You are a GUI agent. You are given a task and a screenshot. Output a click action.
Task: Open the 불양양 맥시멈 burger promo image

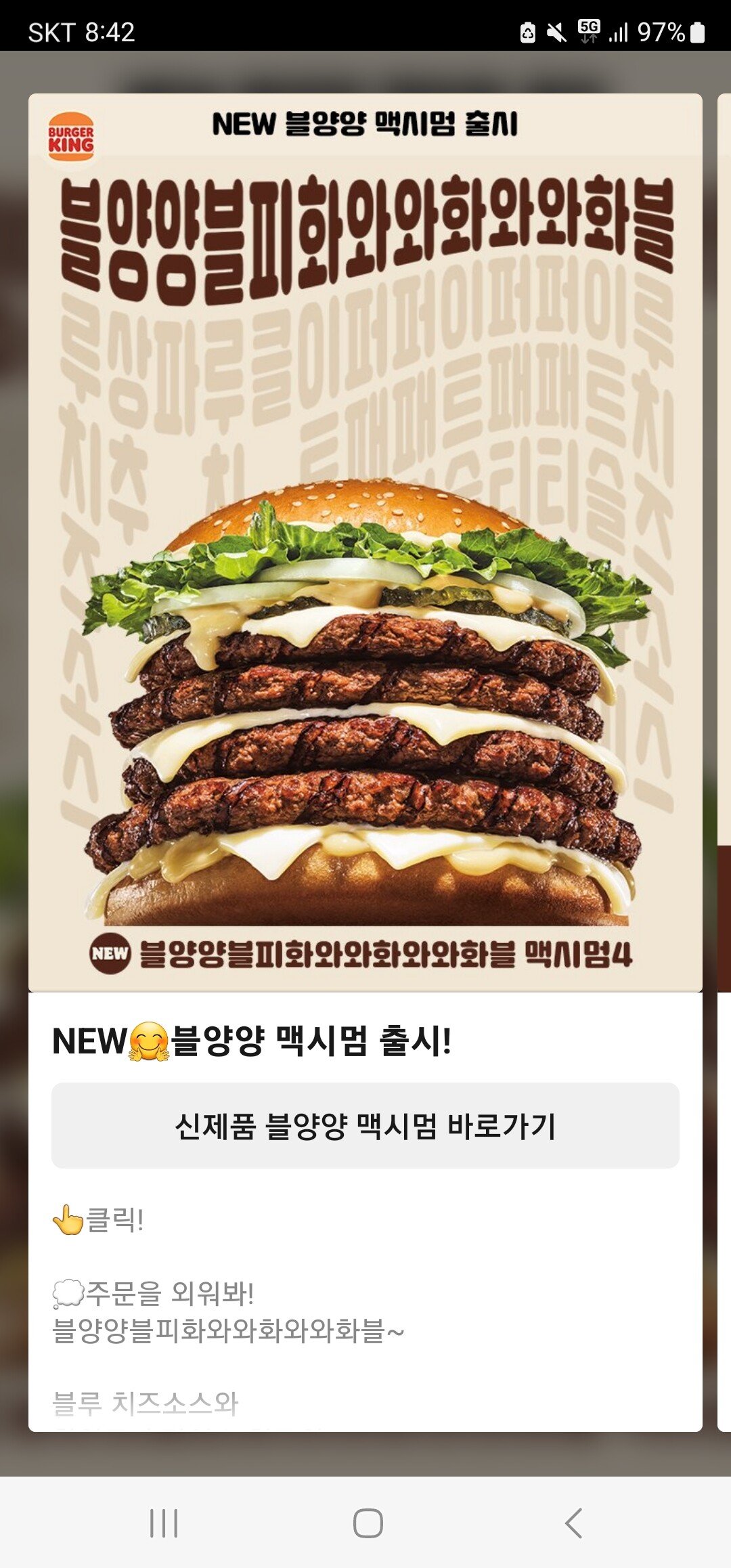pos(365,542)
